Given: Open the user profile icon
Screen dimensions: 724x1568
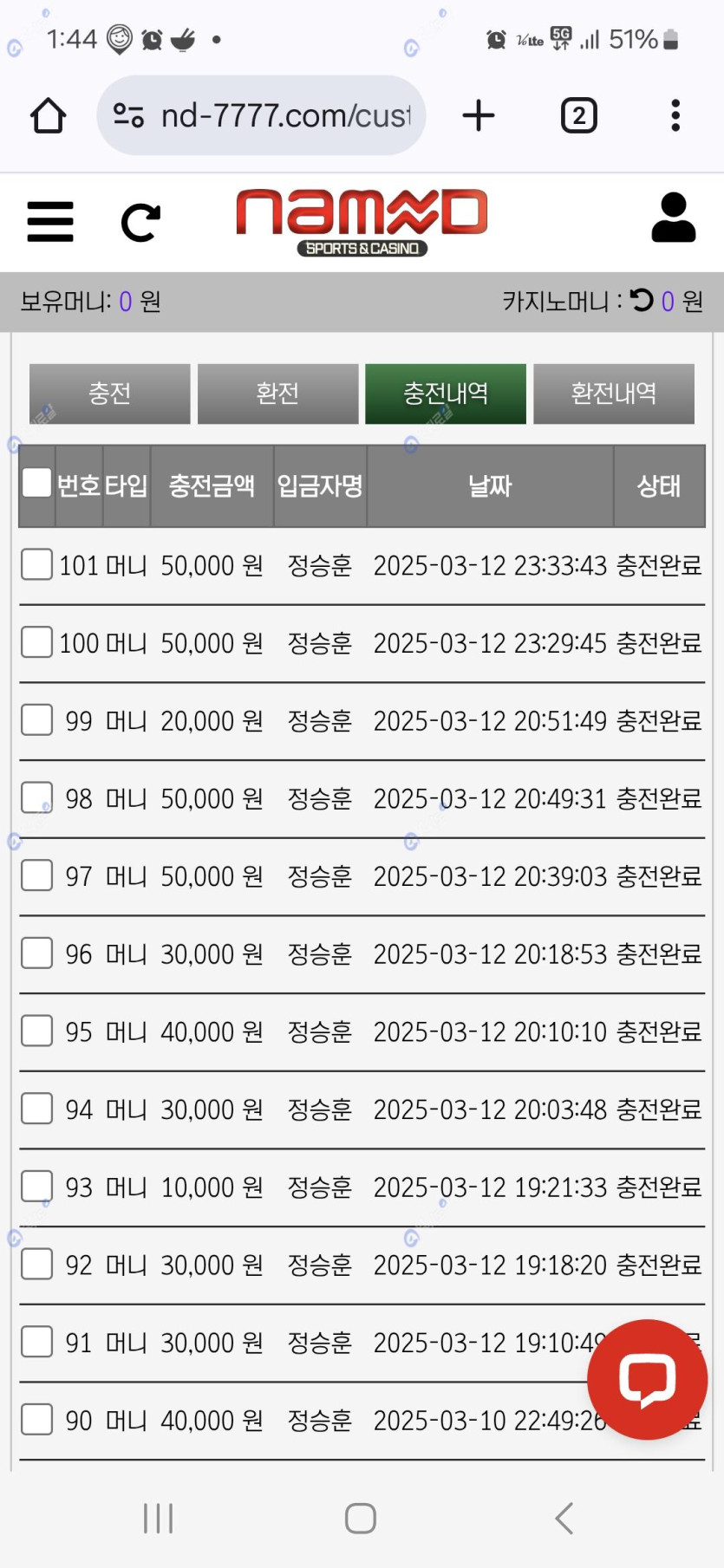Looking at the screenshot, I should tap(674, 218).
